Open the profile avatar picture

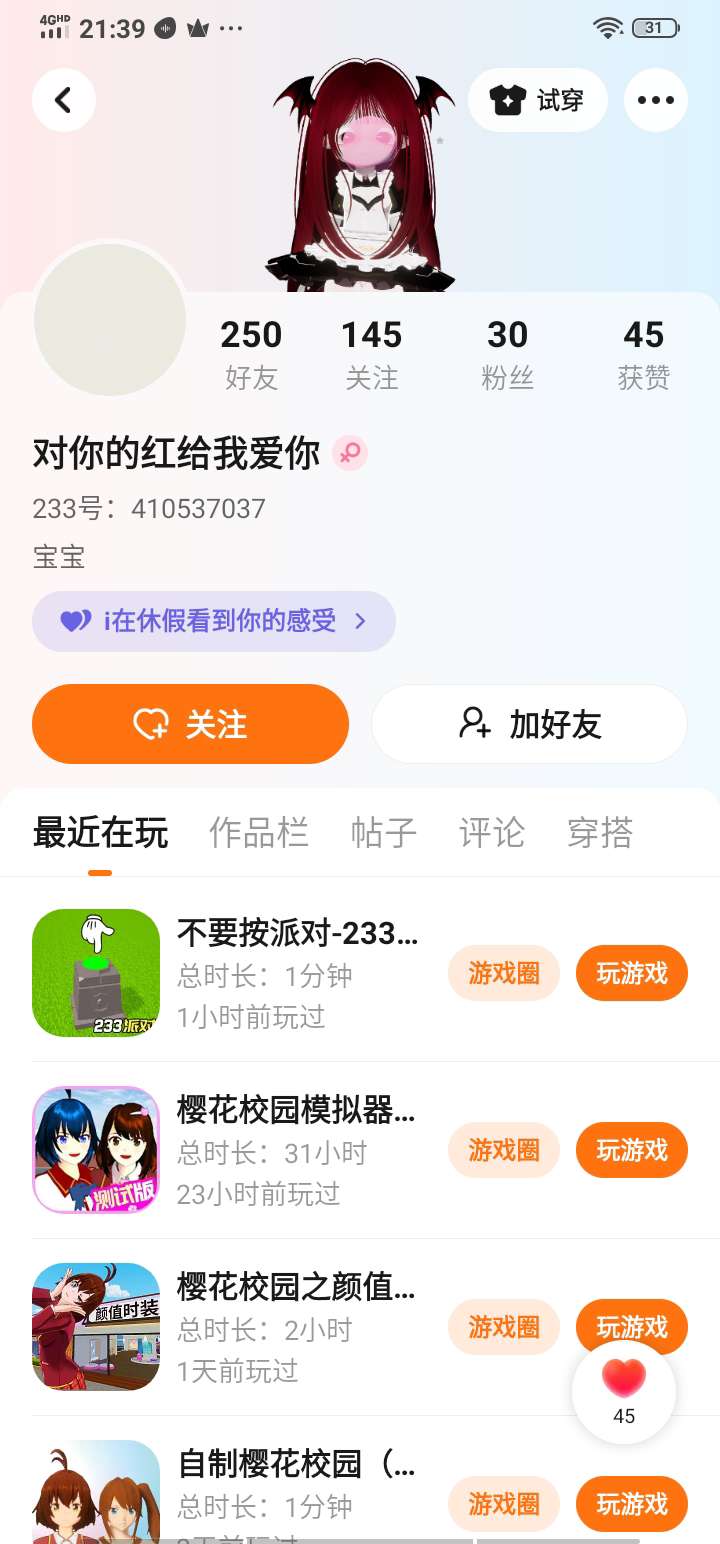click(x=110, y=320)
